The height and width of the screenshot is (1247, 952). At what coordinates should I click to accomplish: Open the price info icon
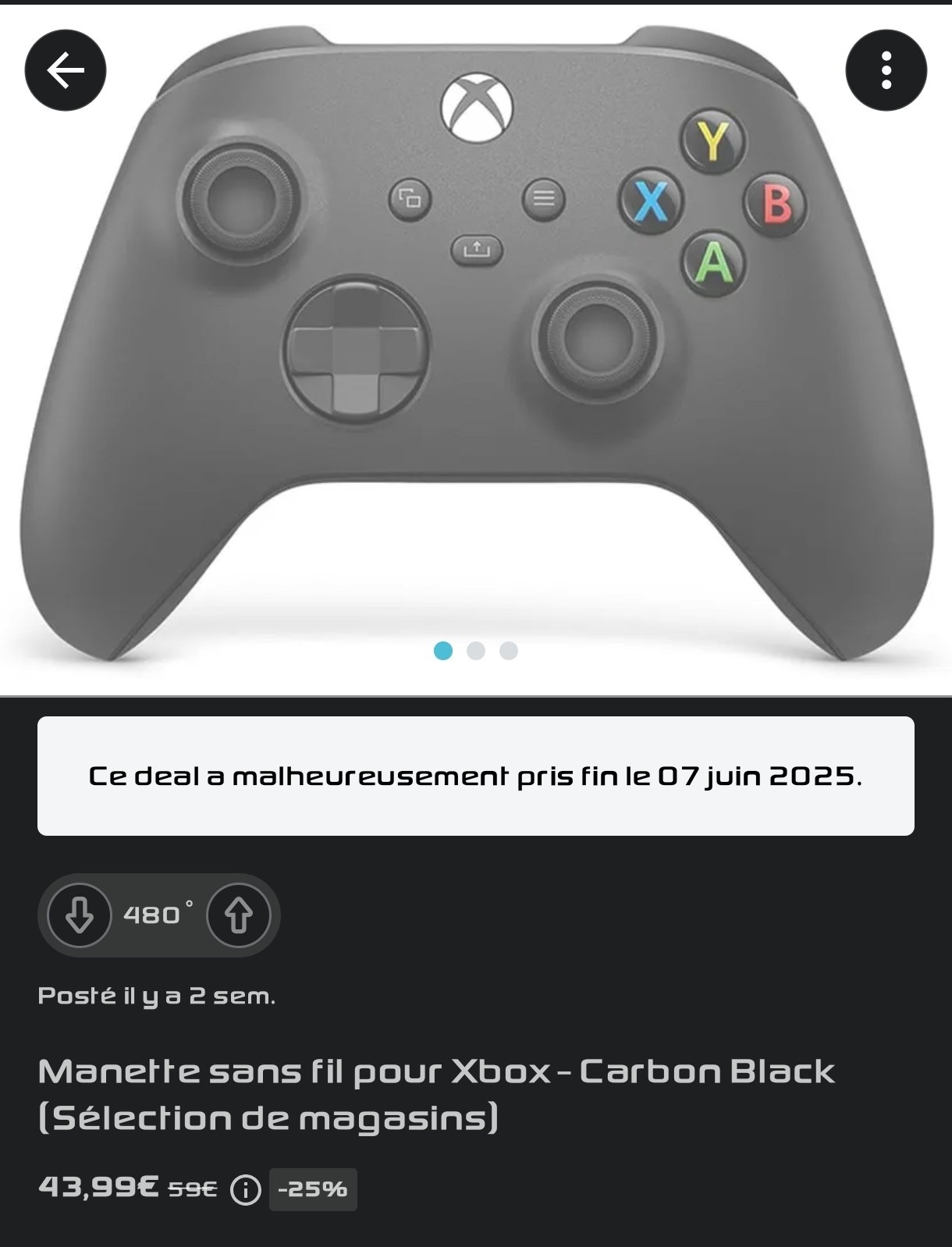point(246,1190)
